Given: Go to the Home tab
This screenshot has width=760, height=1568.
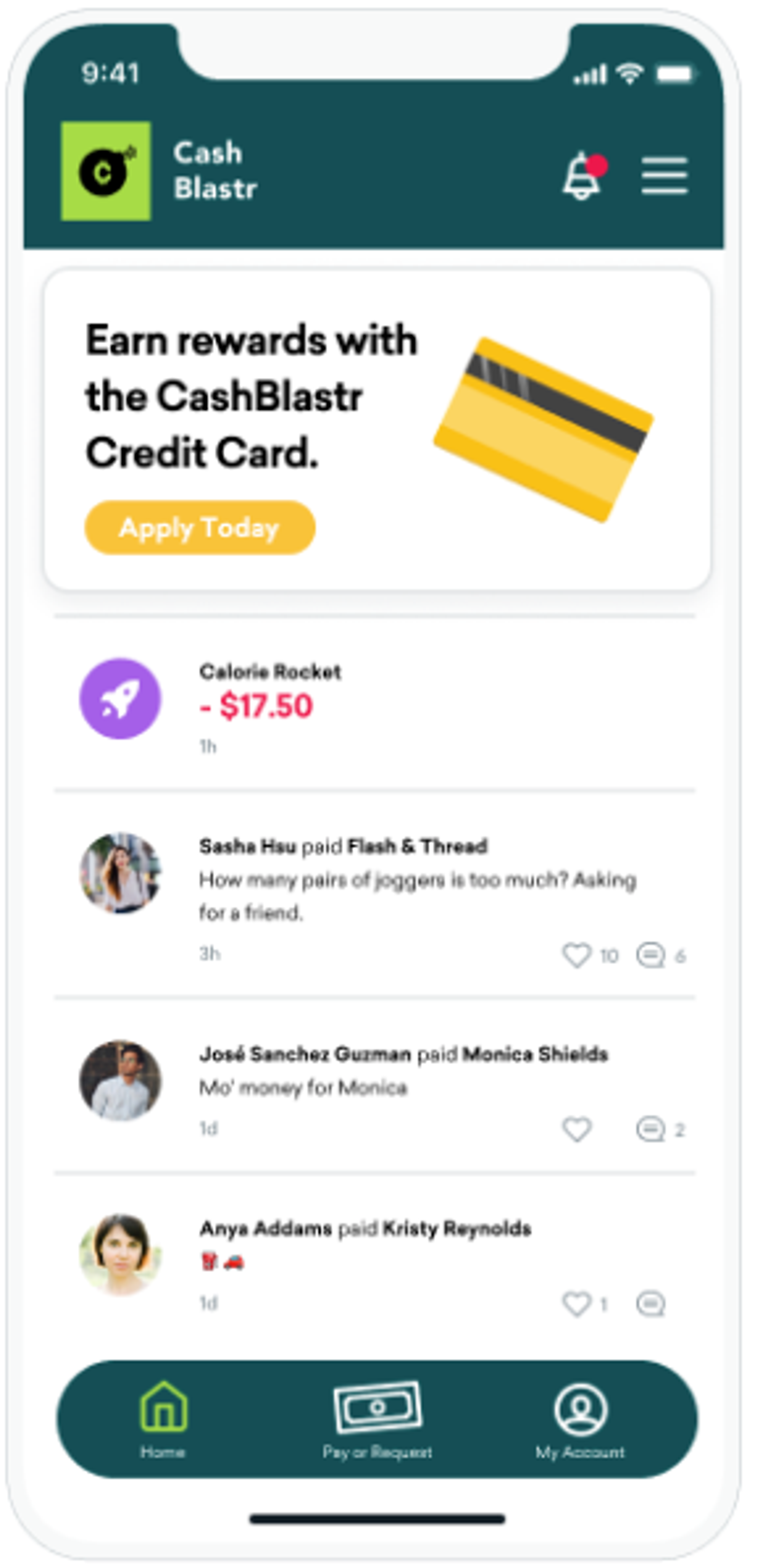Looking at the screenshot, I should (163, 1418).
